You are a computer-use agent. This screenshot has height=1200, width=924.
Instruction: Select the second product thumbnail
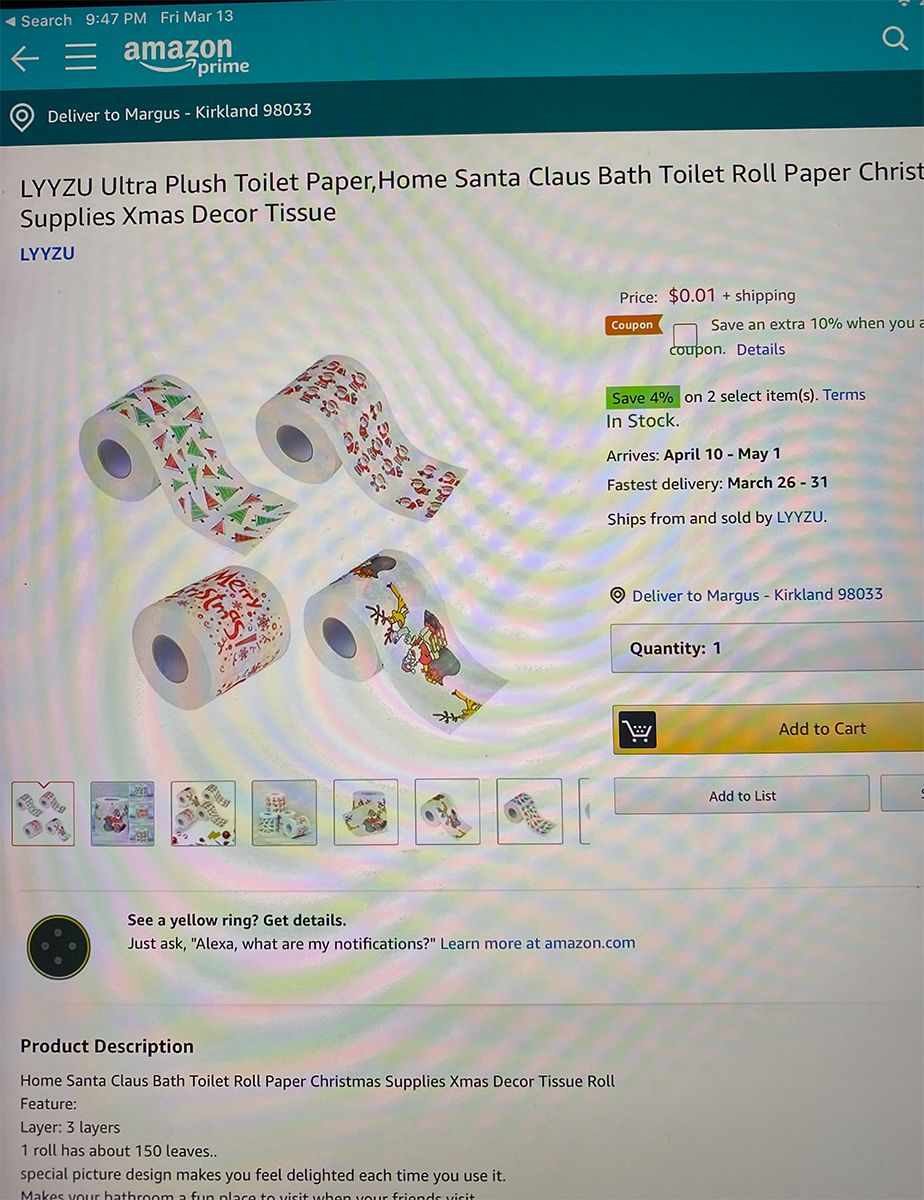tap(123, 813)
